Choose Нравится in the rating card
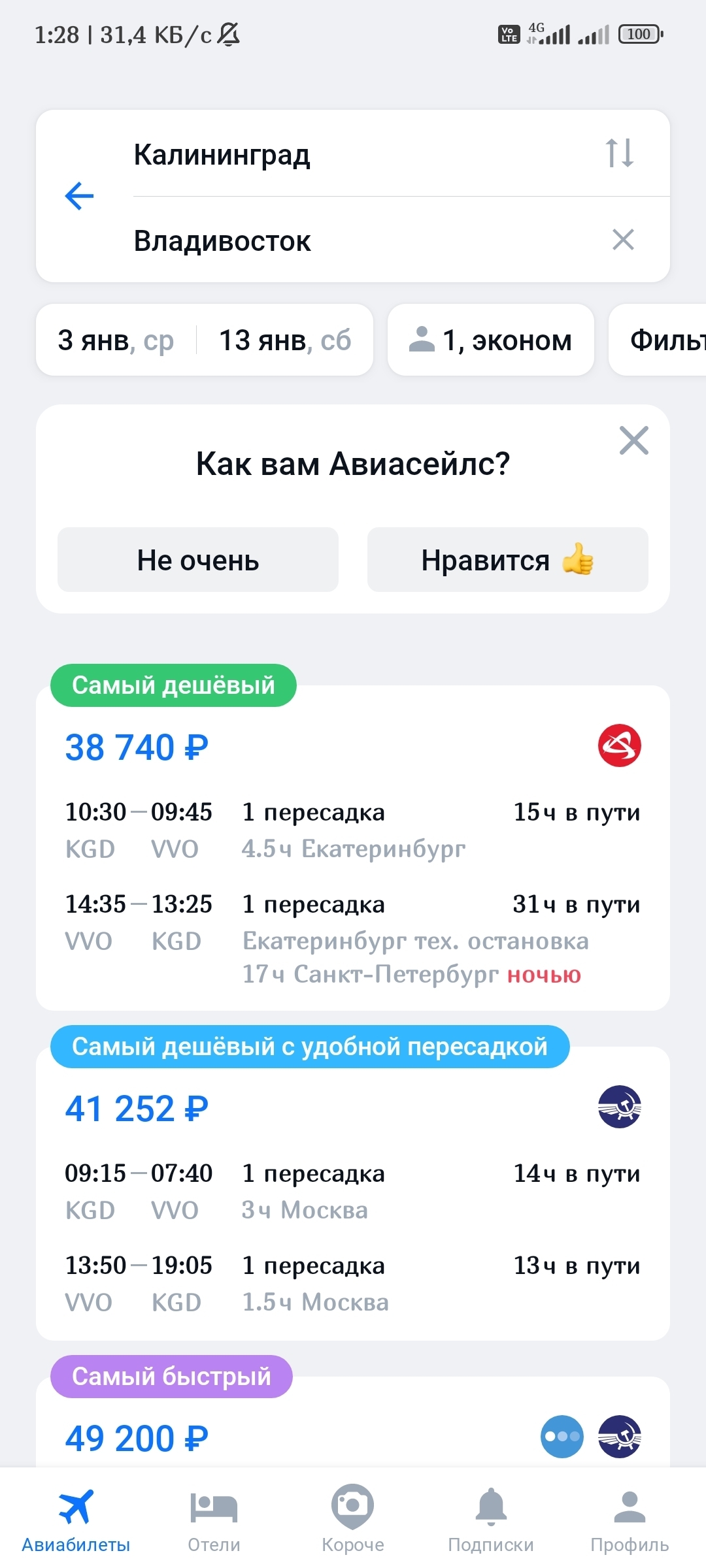 coord(507,560)
